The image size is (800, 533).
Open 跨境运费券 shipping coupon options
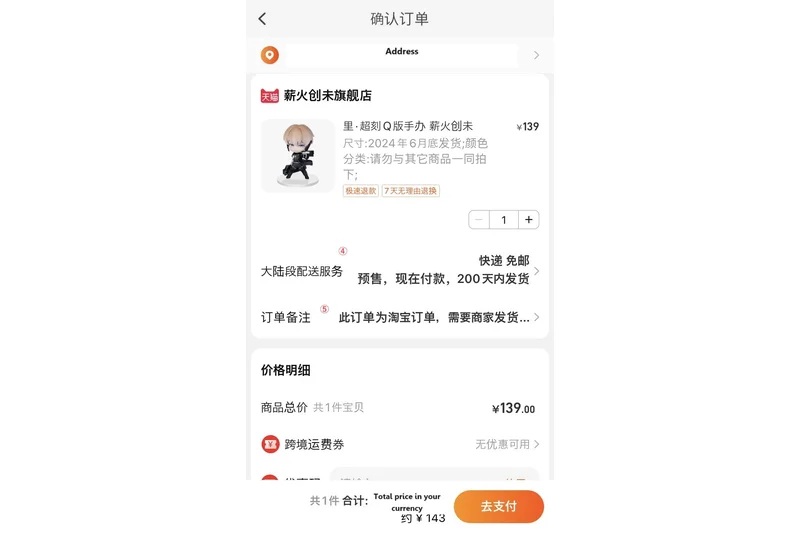tap(400, 444)
